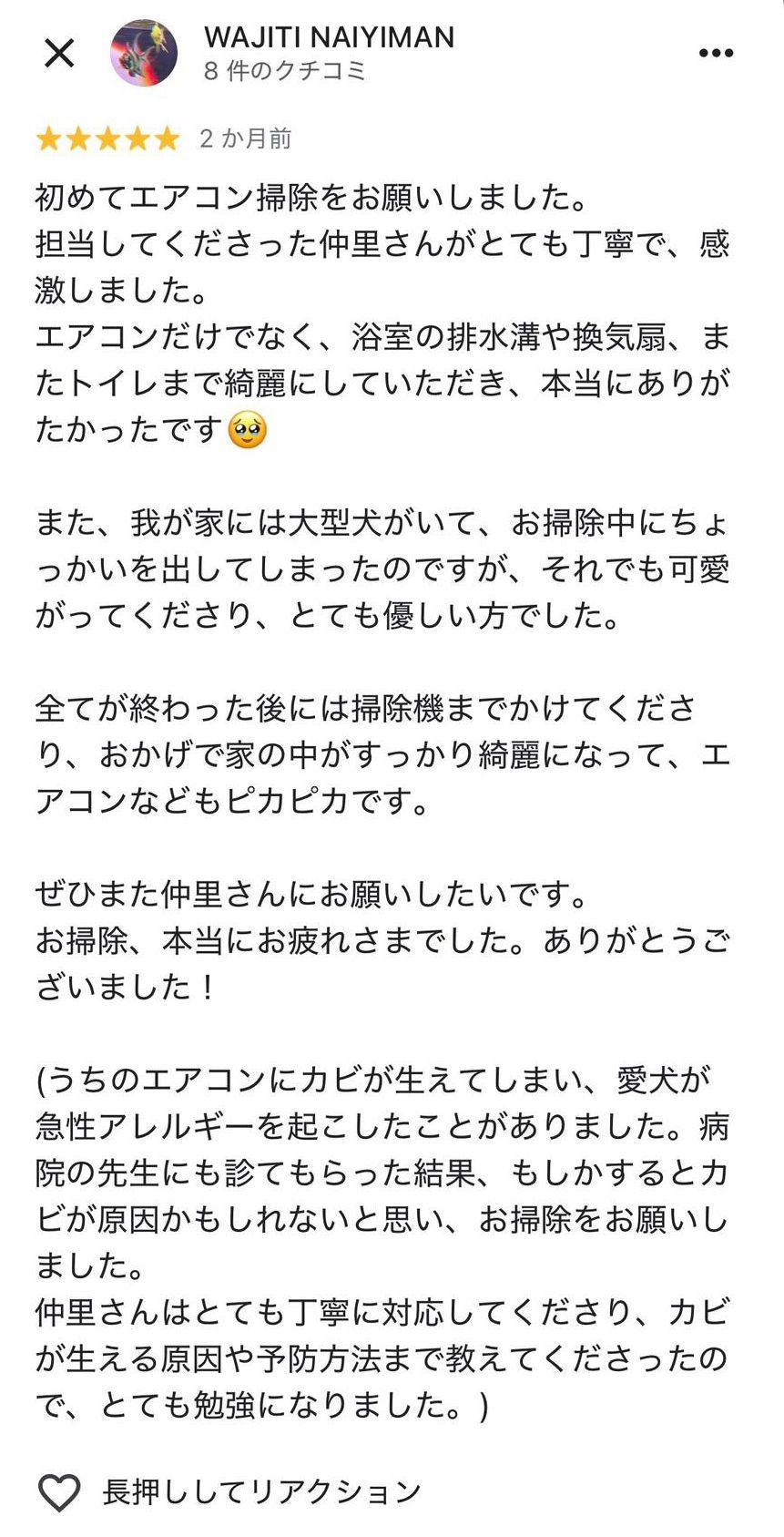Close the review with the X button
Viewport: 784px width, 1537px height.
click(59, 53)
